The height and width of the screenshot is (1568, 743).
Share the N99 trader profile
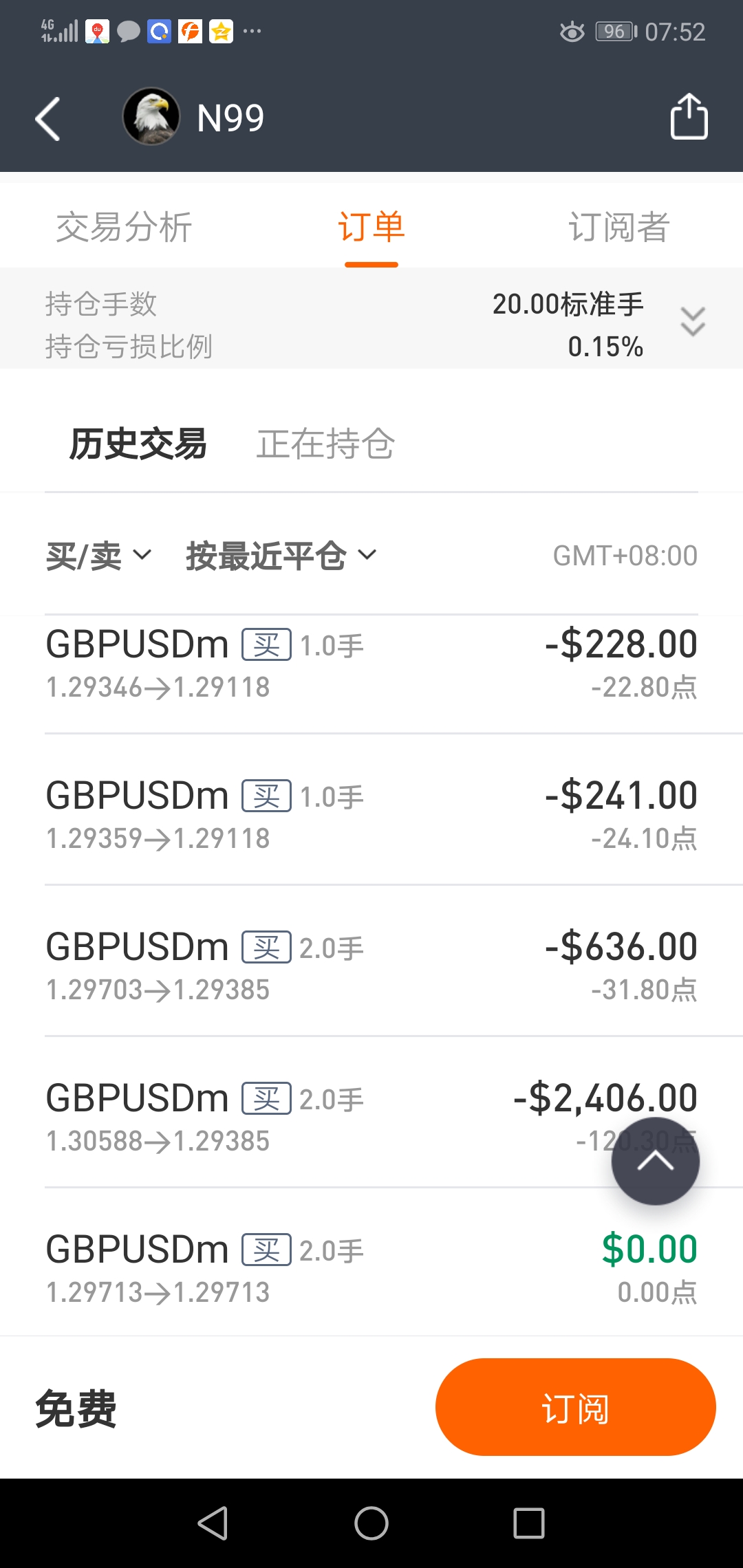689,117
